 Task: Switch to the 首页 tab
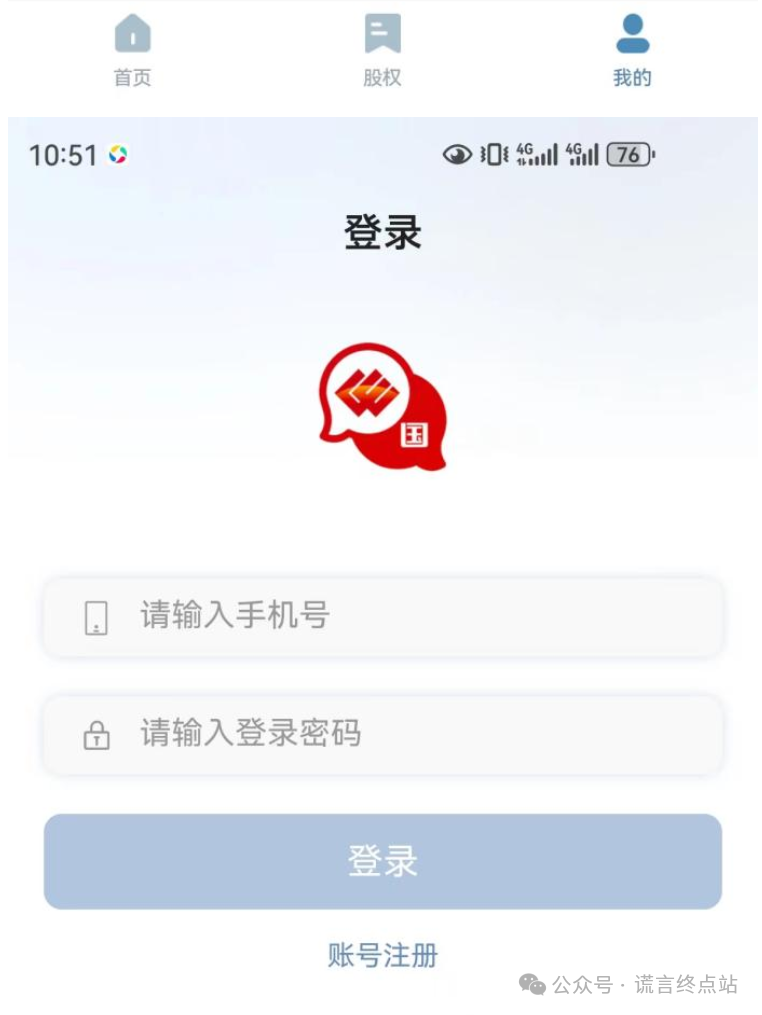[x=132, y=50]
